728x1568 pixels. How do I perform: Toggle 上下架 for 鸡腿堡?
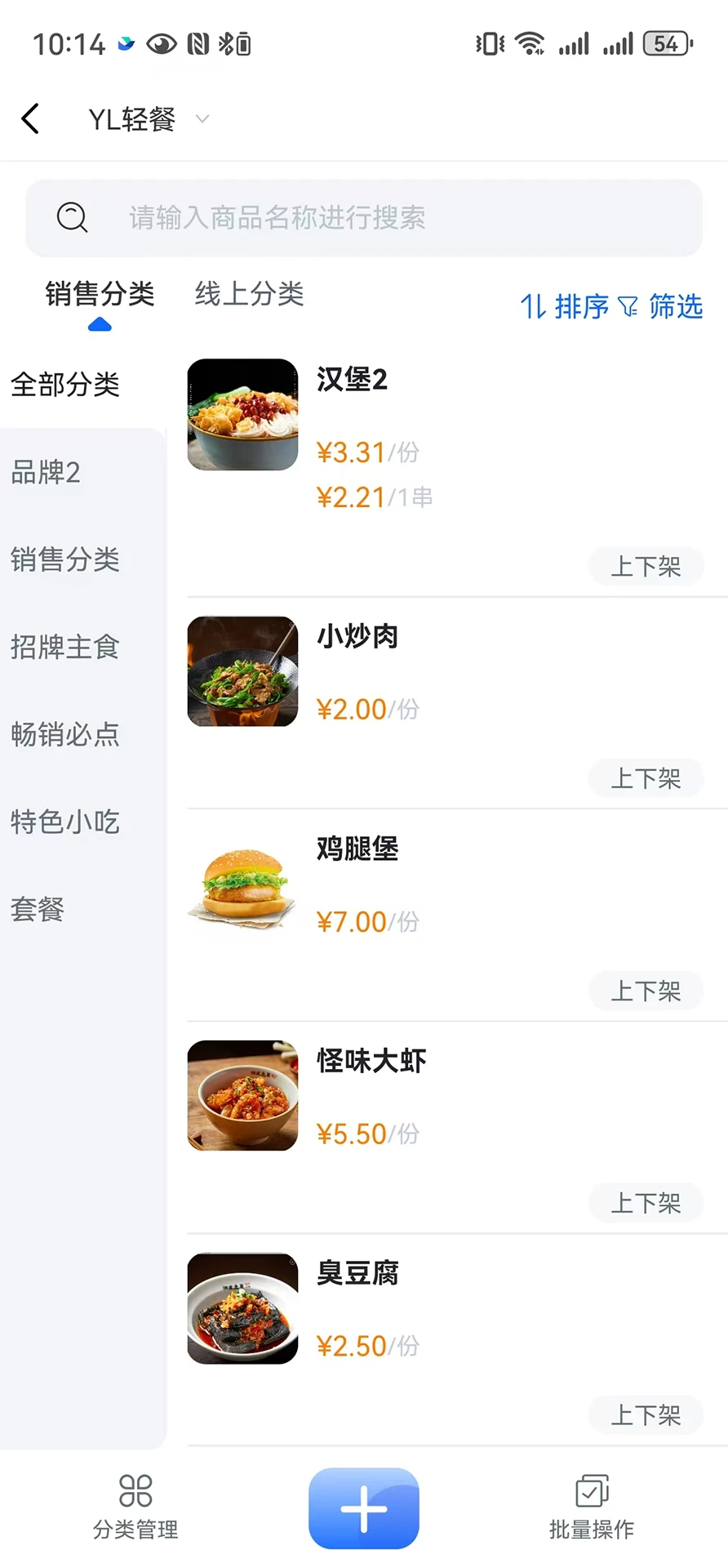click(x=646, y=991)
